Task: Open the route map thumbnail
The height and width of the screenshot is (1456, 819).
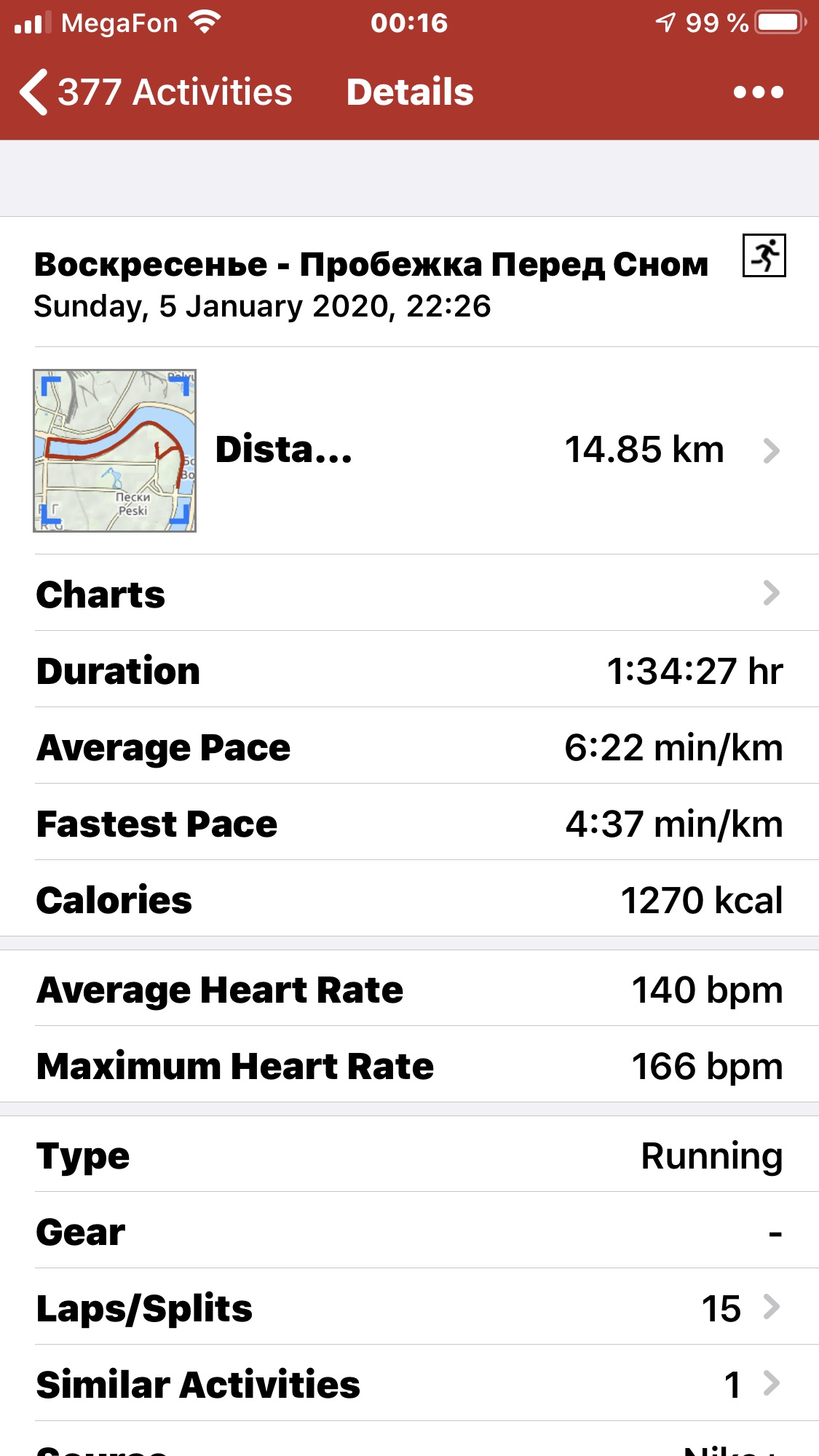Action: pyautogui.click(x=114, y=450)
